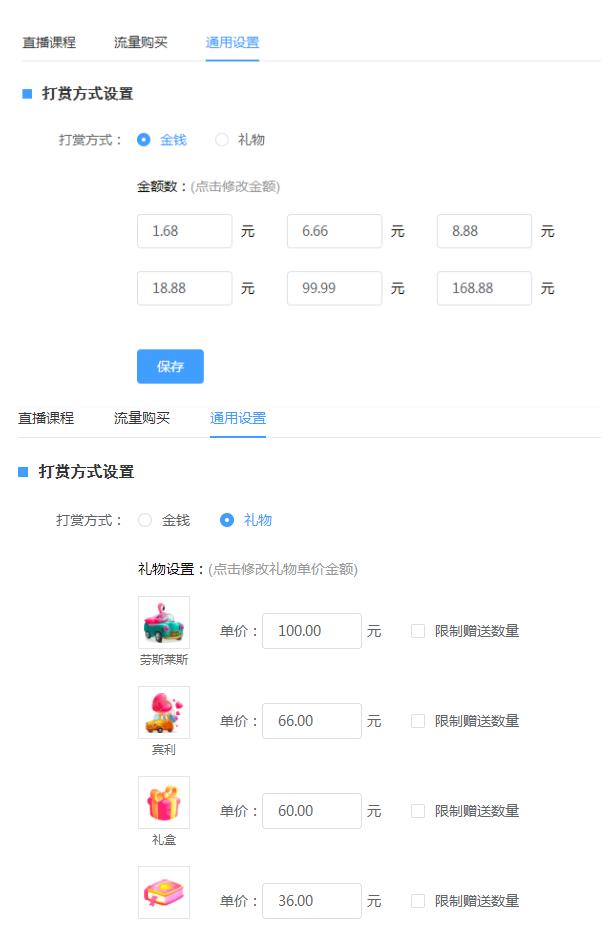The width and height of the screenshot is (611, 931).
Task: Change the 8.88 元 amount field
Action: click(484, 231)
